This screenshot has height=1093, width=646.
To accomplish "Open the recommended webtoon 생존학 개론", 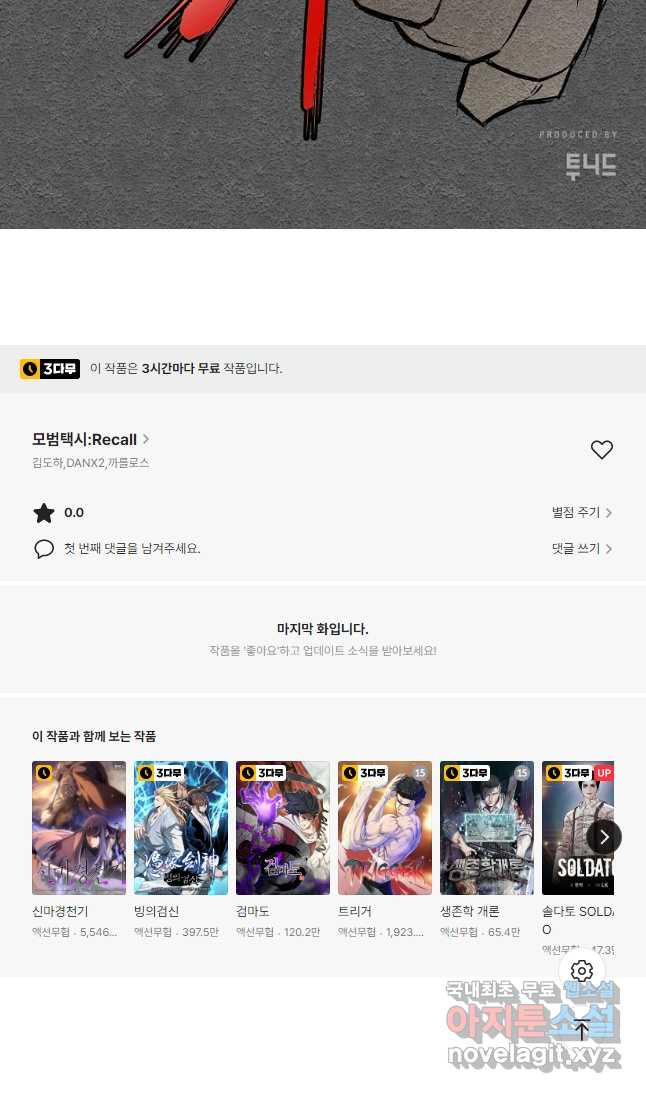I will click(487, 828).
